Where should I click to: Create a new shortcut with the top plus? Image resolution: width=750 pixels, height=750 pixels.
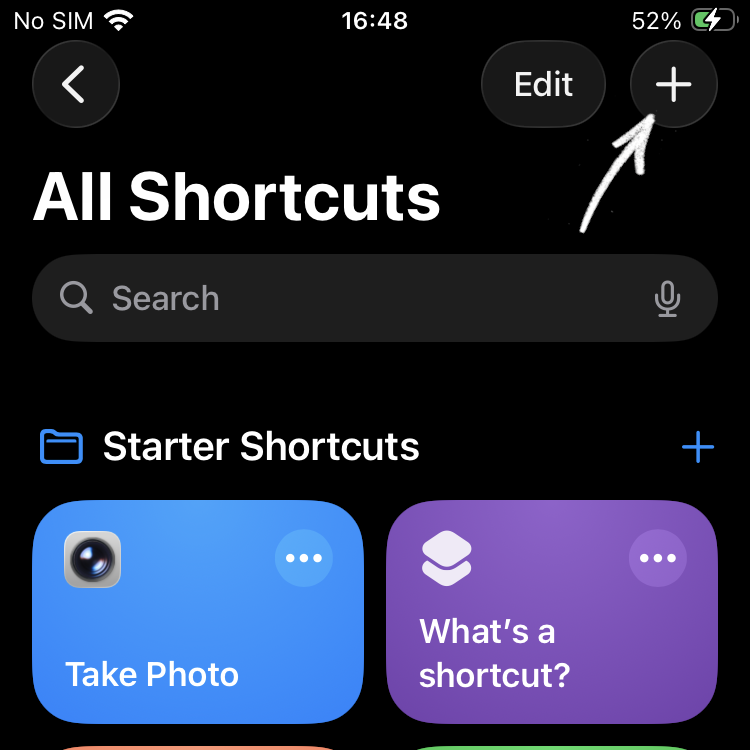pos(673,85)
